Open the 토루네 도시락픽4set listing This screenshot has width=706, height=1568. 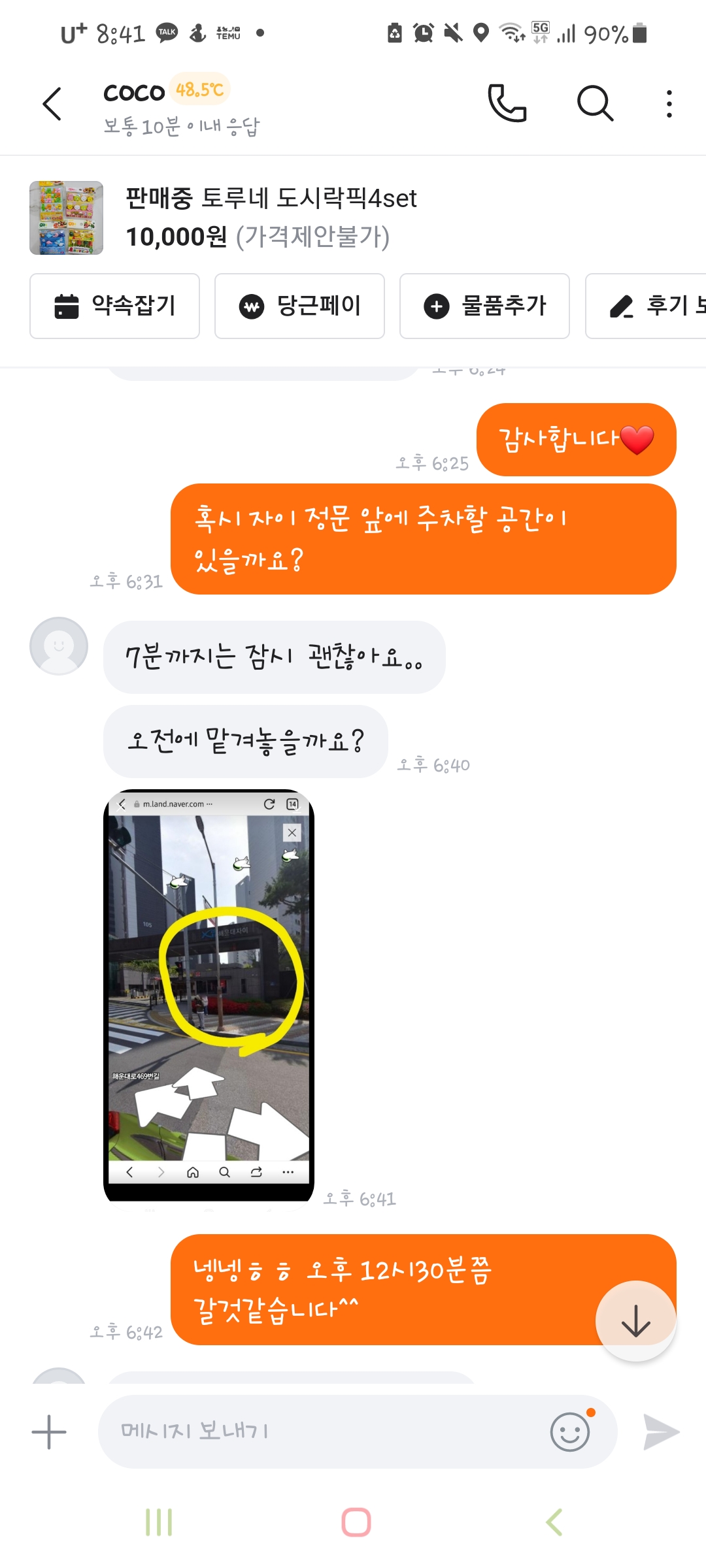(x=271, y=217)
